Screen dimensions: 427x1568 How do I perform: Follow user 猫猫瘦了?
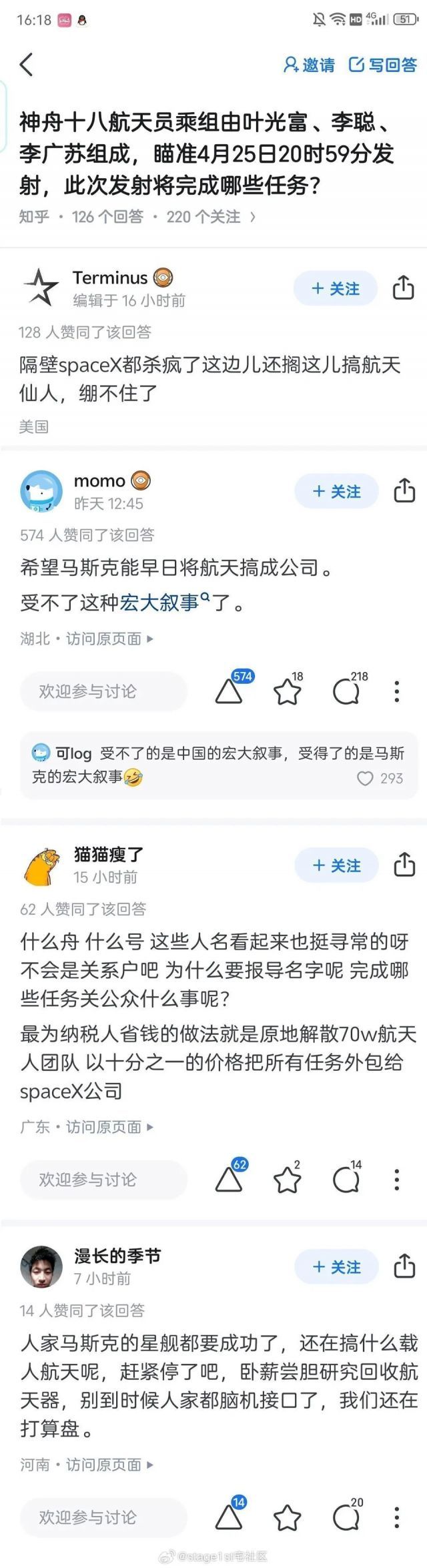tap(336, 865)
